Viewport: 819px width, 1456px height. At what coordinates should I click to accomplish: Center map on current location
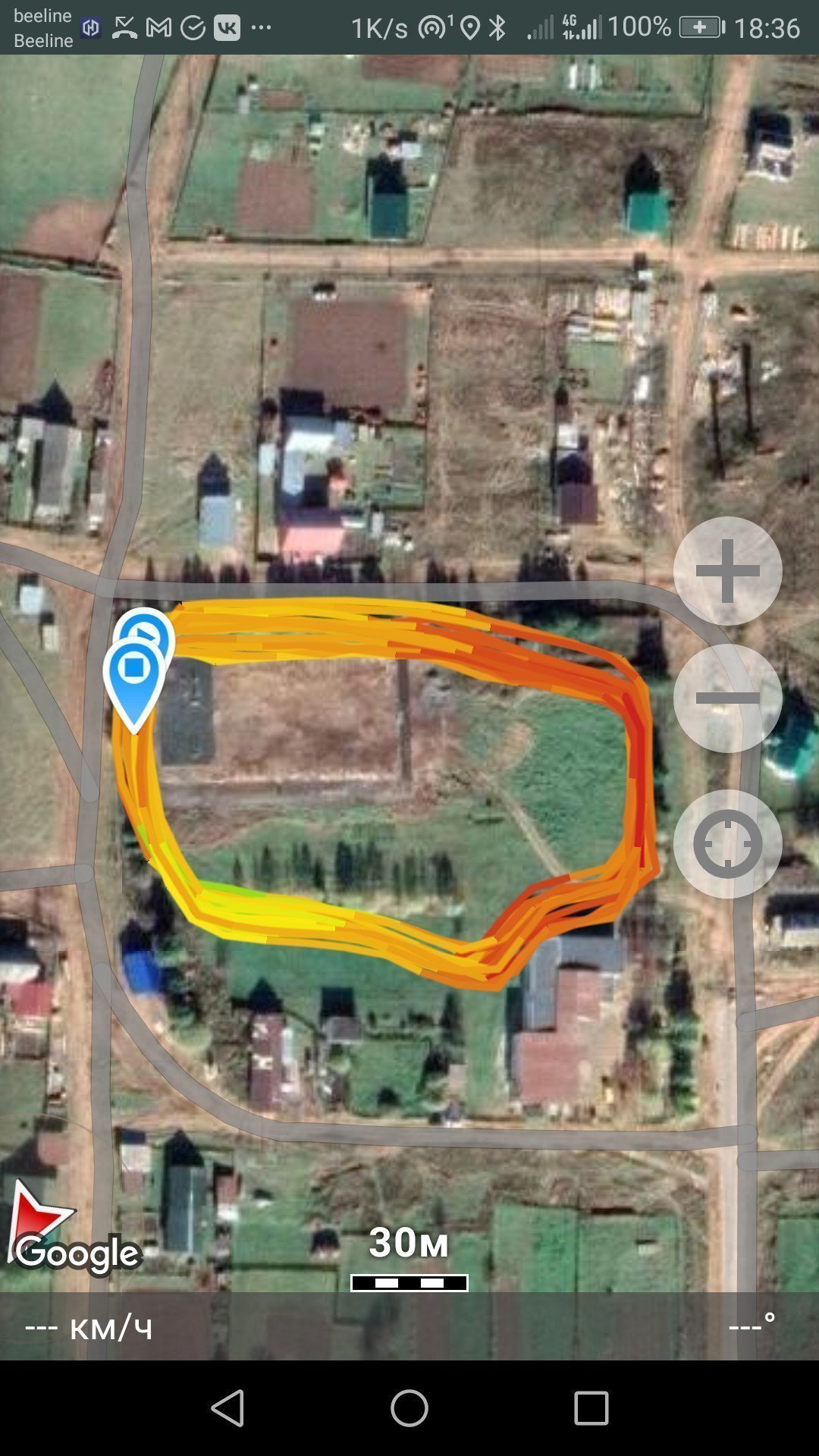click(727, 844)
